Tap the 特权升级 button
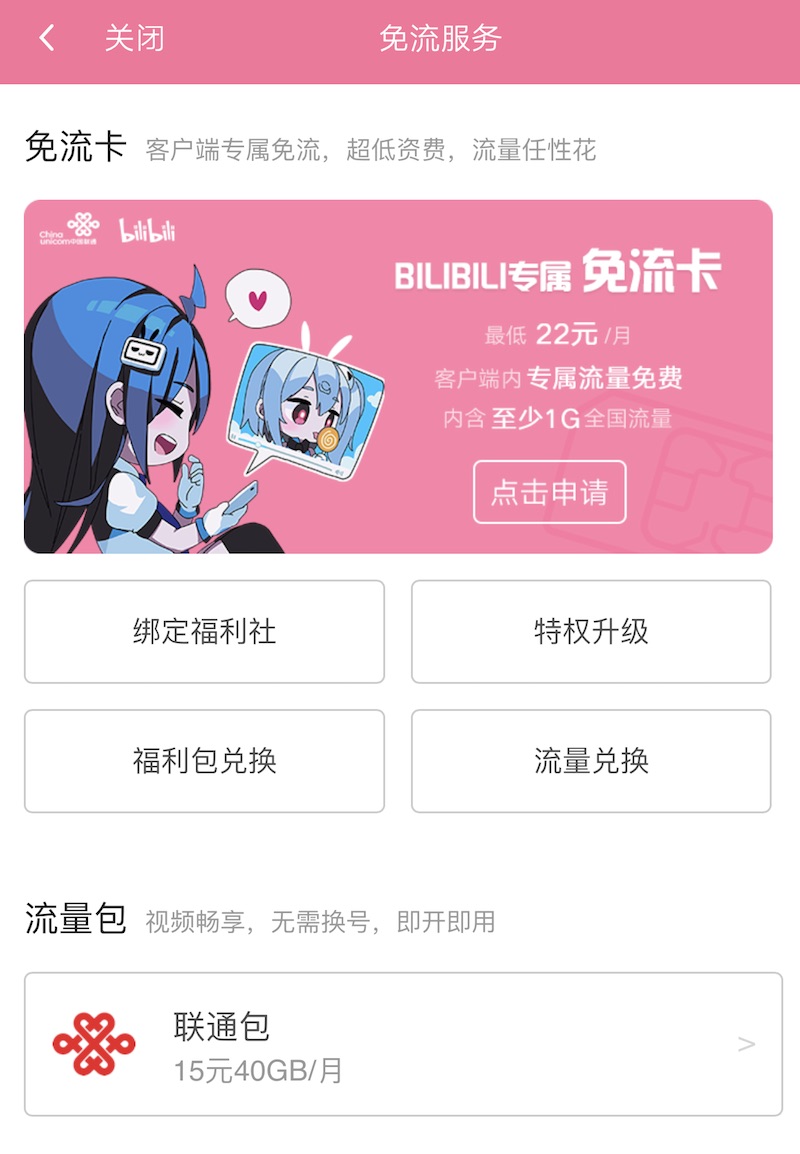 tap(591, 632)
